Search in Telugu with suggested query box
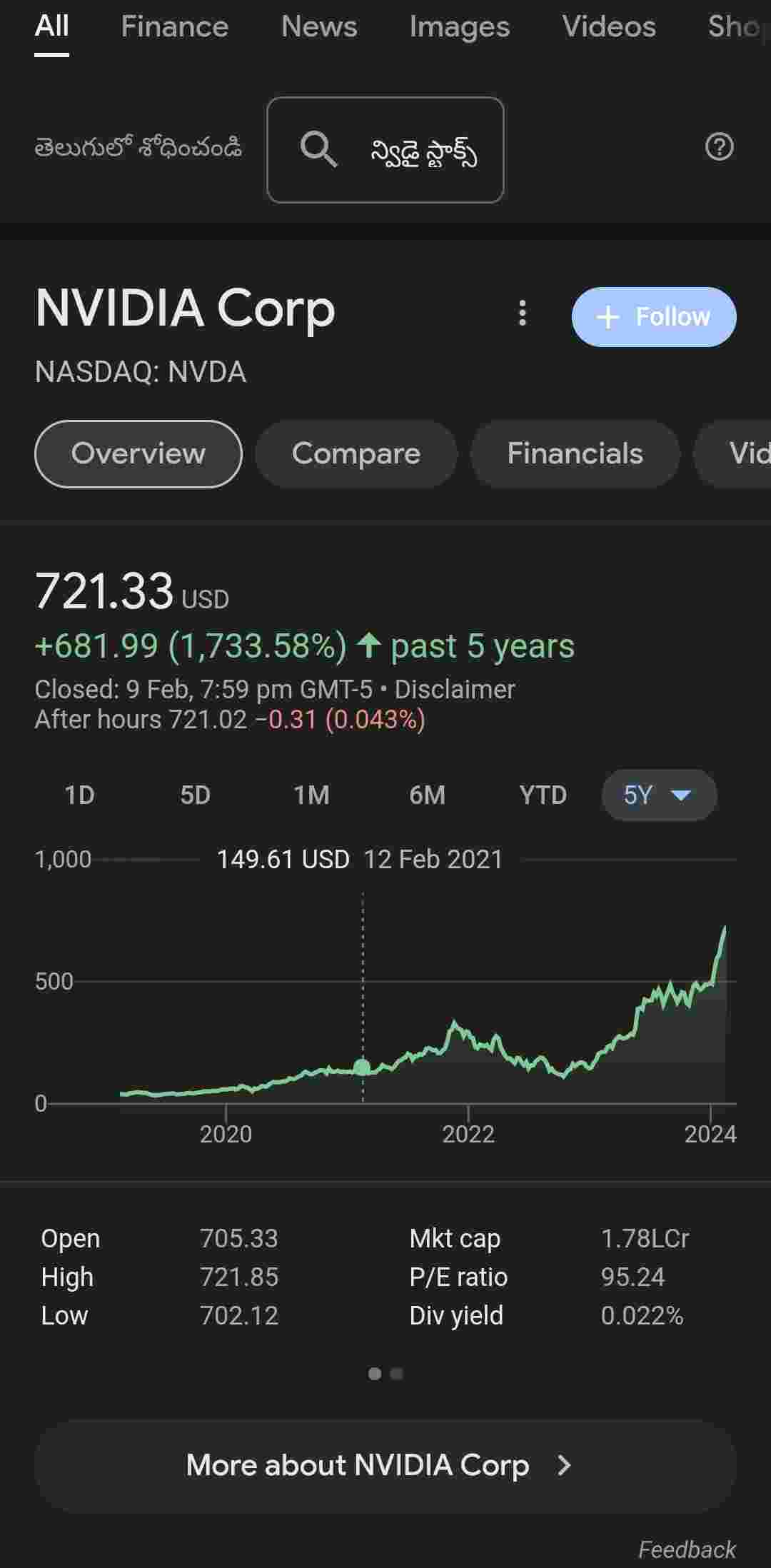Image resolution: width=771 pixels, height=1568 pixels. [385, 150]
